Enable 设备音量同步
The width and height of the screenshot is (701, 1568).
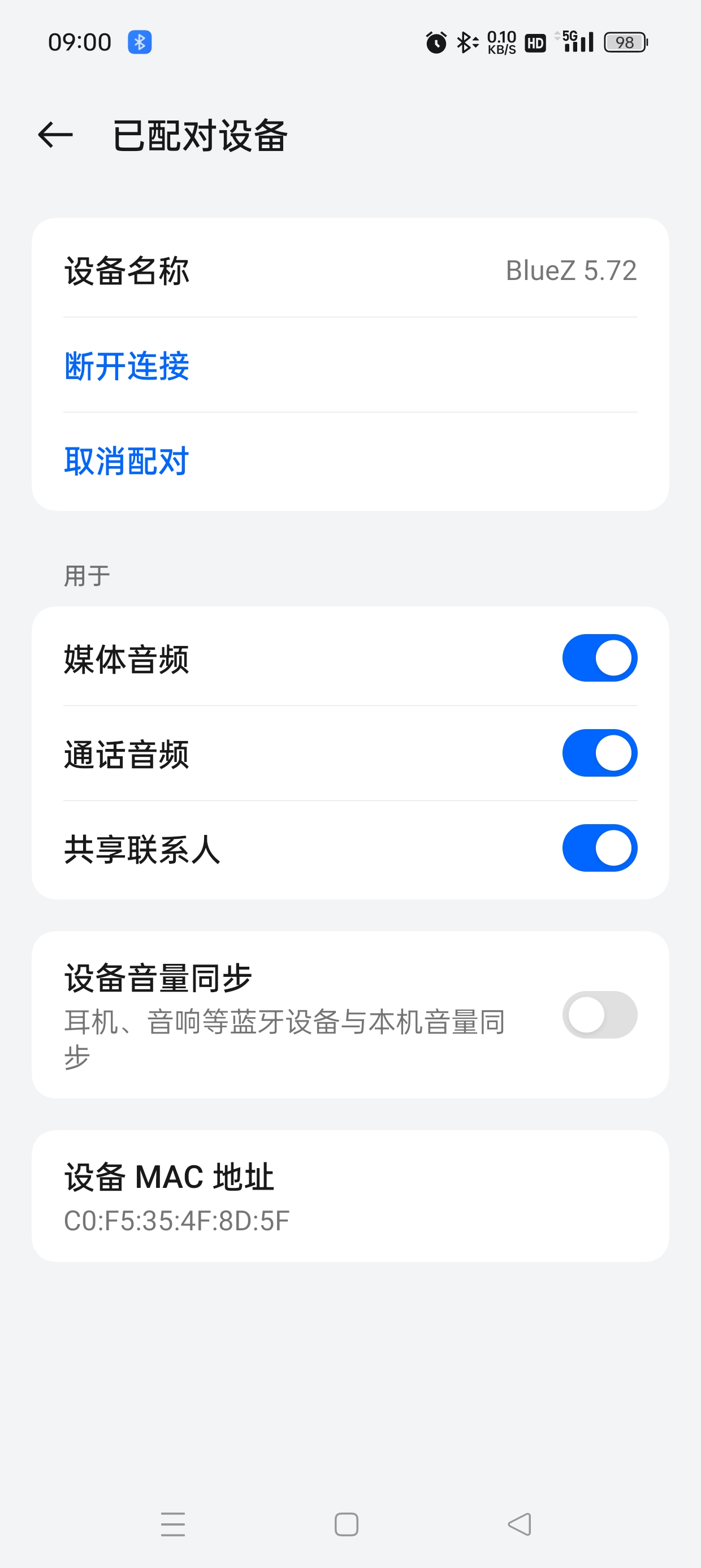click(x=599, y=1015)
